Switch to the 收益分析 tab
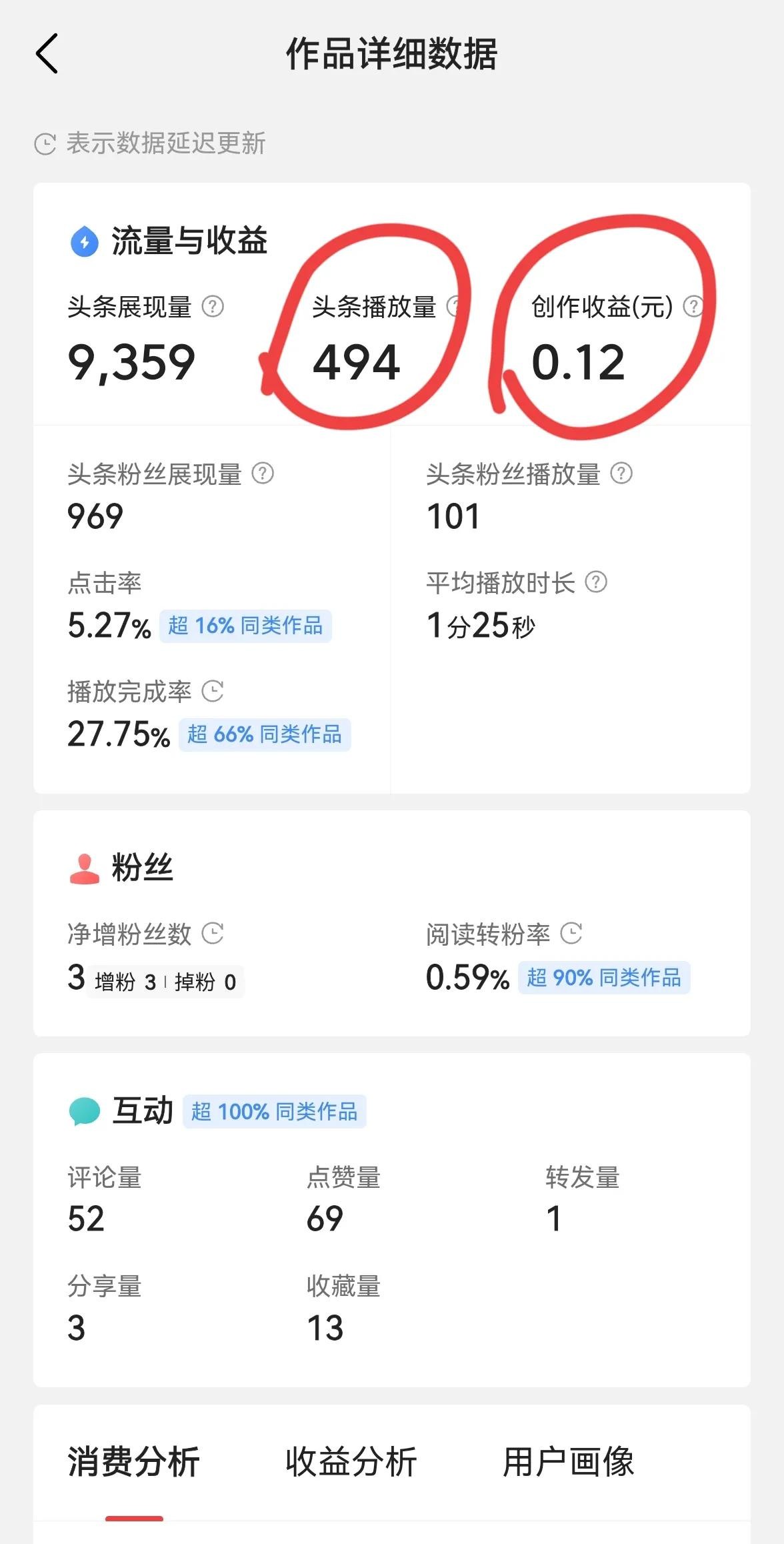784x1544 pixels. (x=351, y=1462)
